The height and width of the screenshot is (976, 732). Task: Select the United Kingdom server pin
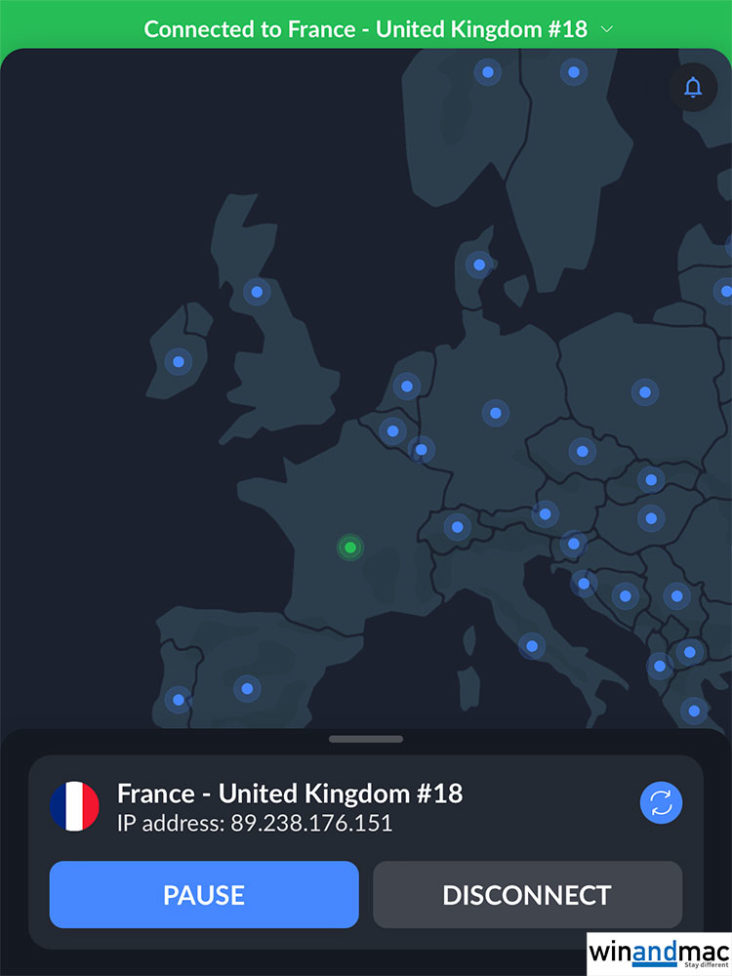pyautogui.click(x=257, y=292)
